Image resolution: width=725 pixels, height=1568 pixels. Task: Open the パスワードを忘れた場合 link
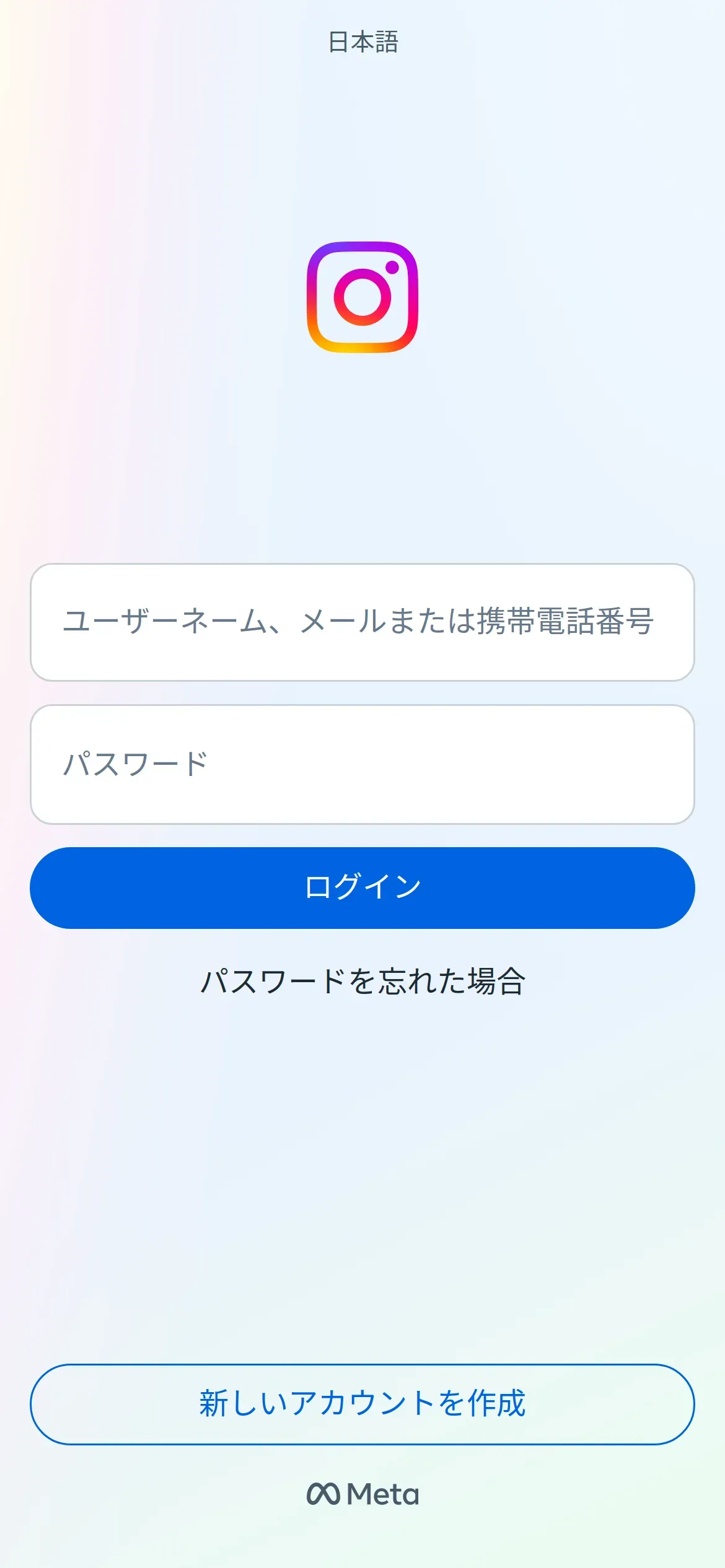(x=363, y=982)
